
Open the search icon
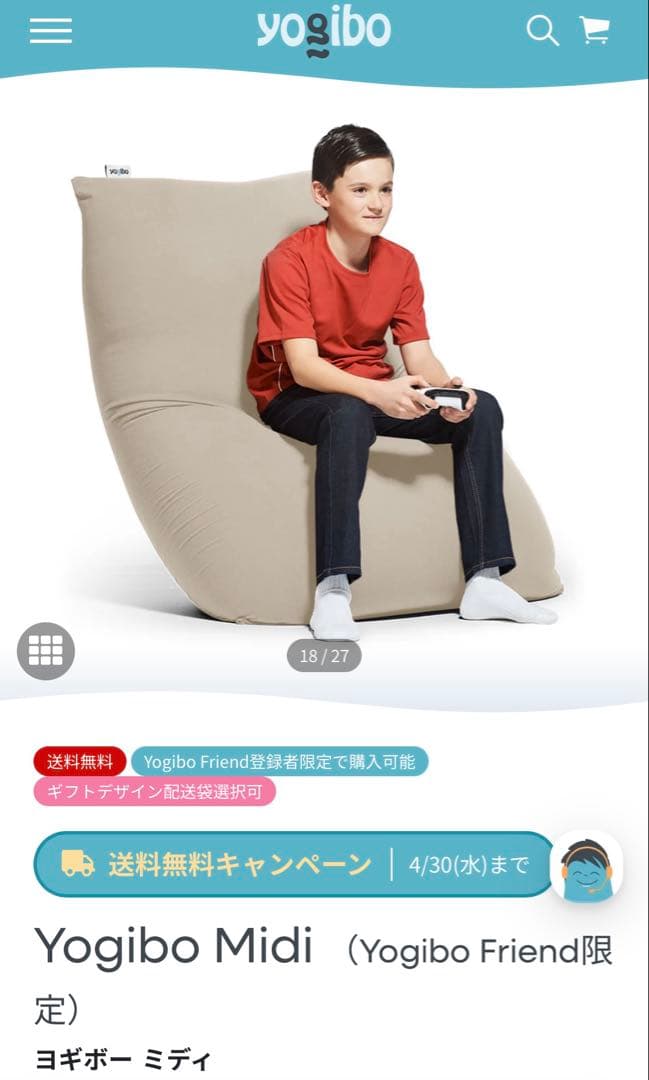542,32
